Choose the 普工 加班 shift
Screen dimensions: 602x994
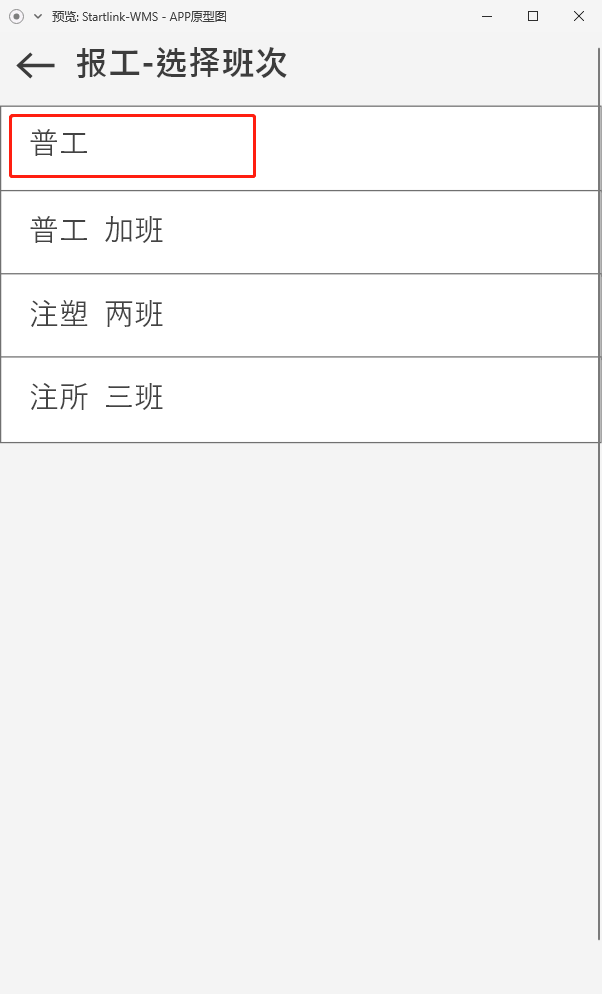(x=298, y=231)
